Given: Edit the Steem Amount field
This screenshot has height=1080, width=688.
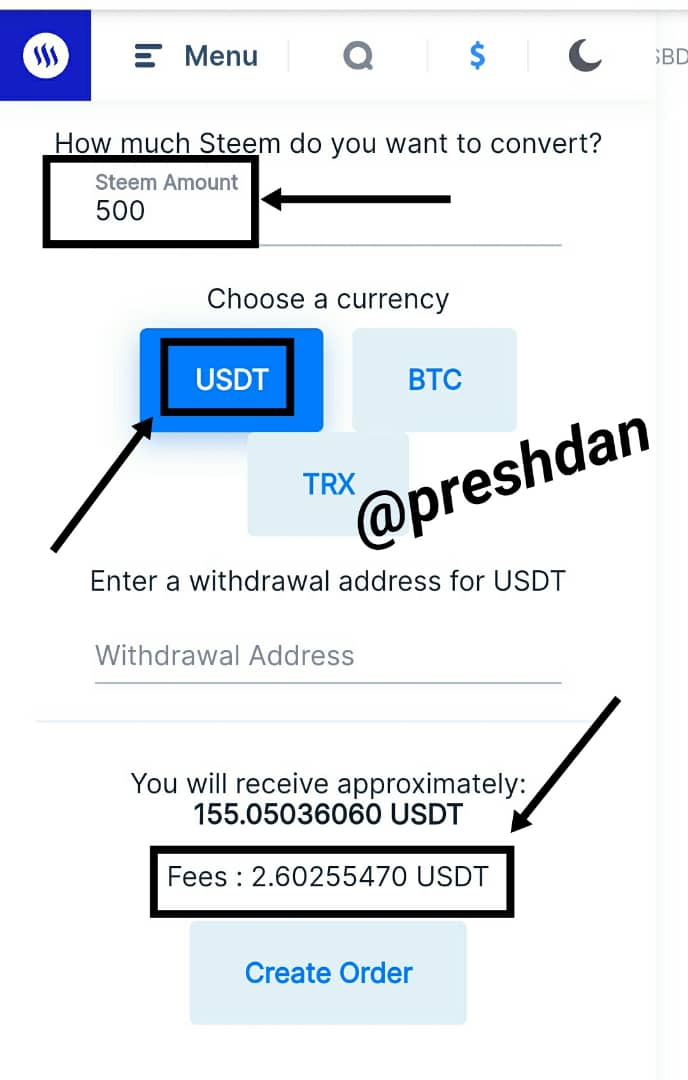Looking at the screenshot, I should [x=328, y=205].
